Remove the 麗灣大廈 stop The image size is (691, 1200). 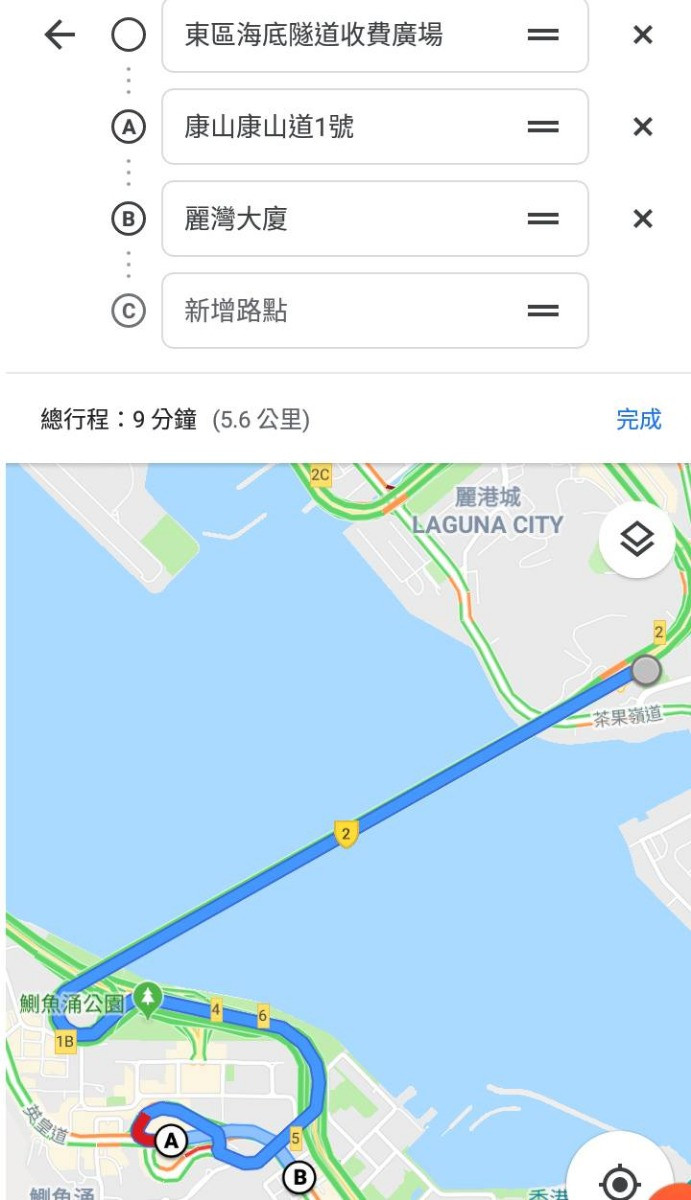pyautogui.click(x=643, y=219)
